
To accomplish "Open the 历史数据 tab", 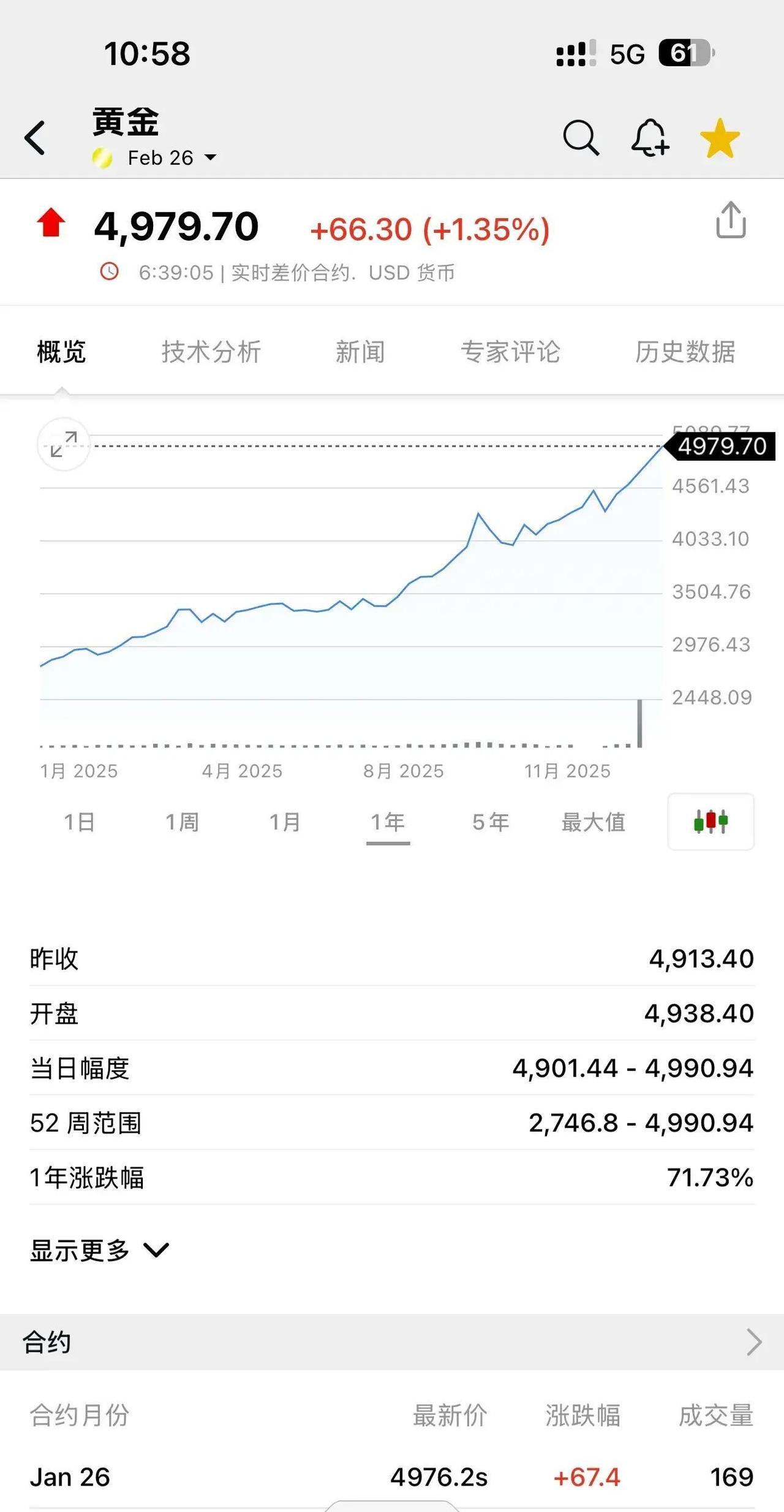I will [687, 352].
